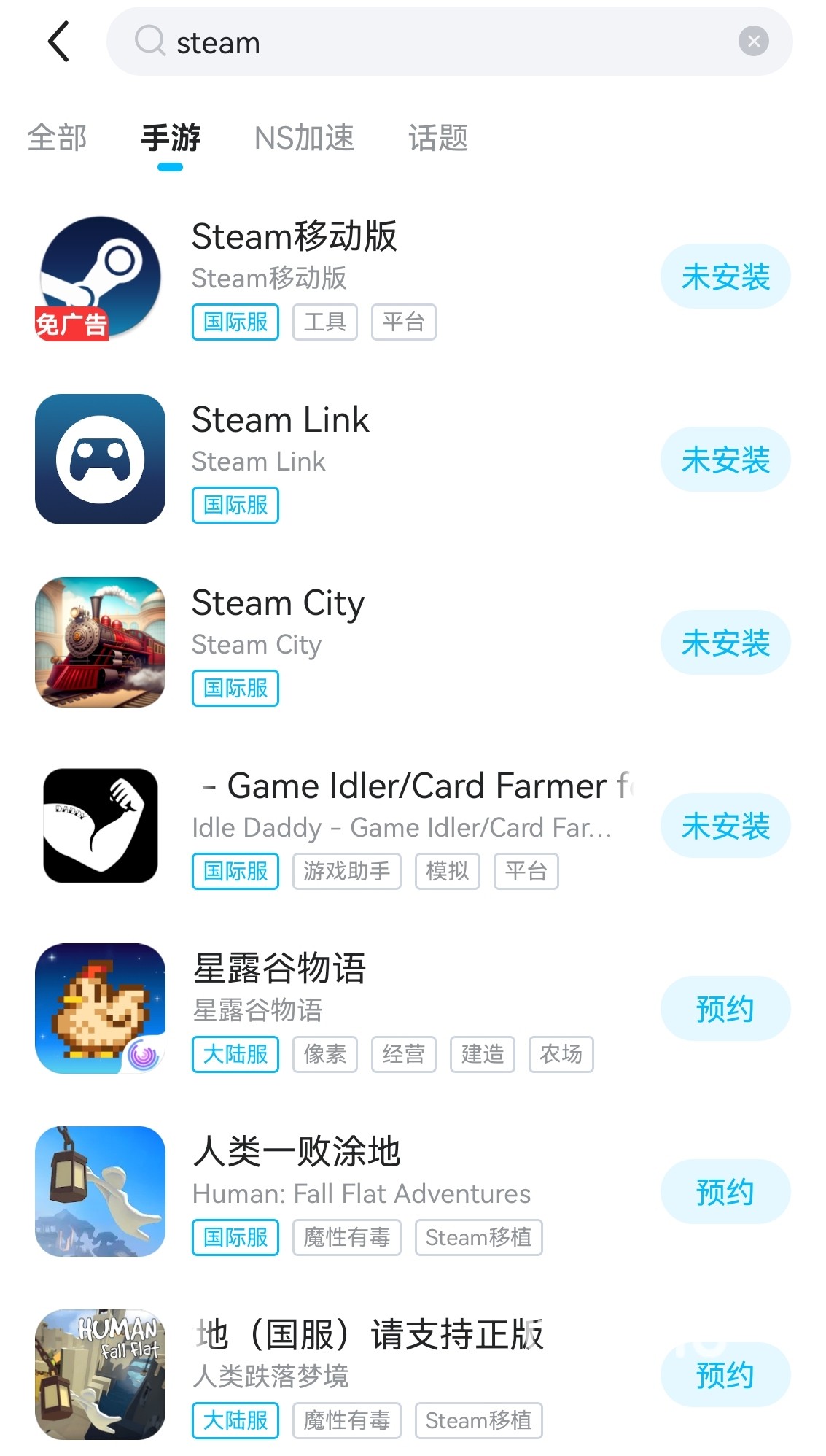Tap 预约 for Human: Fall Flat Adventures
The width and height of the screenshot is (826, 1456).
(725, 1193)
